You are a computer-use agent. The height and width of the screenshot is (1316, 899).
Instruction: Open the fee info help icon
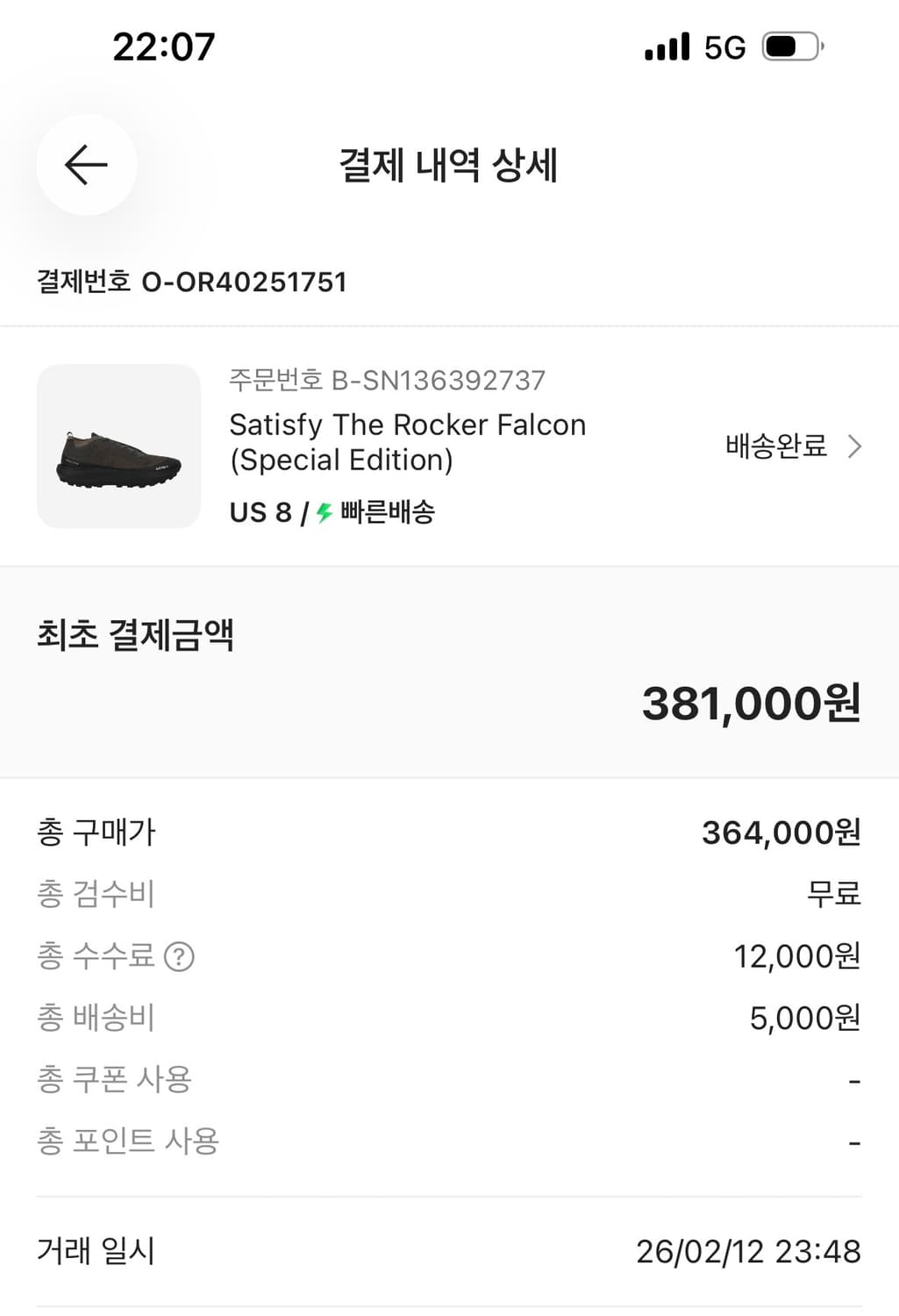click(182, 956)
